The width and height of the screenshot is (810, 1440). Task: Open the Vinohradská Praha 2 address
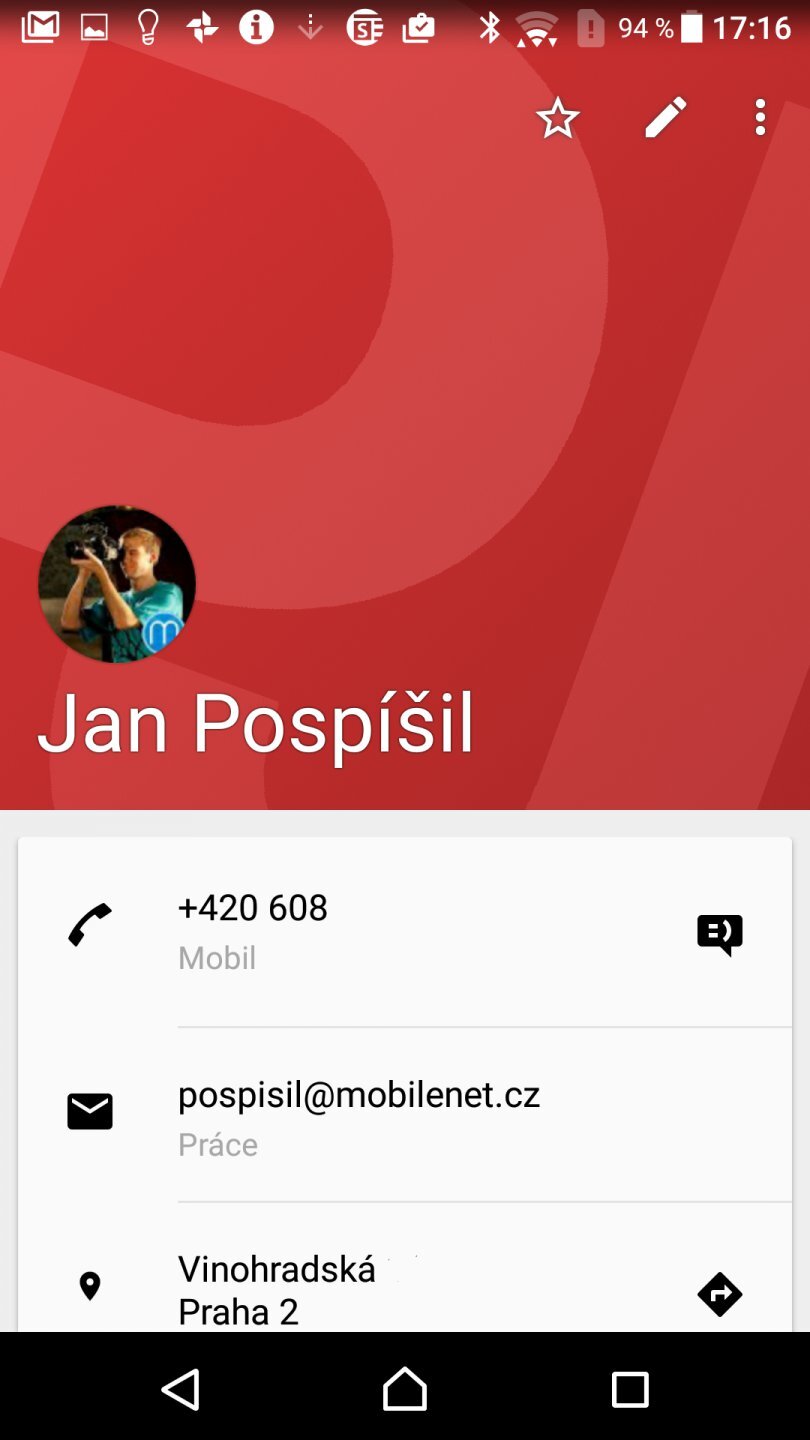point(277,1288)
